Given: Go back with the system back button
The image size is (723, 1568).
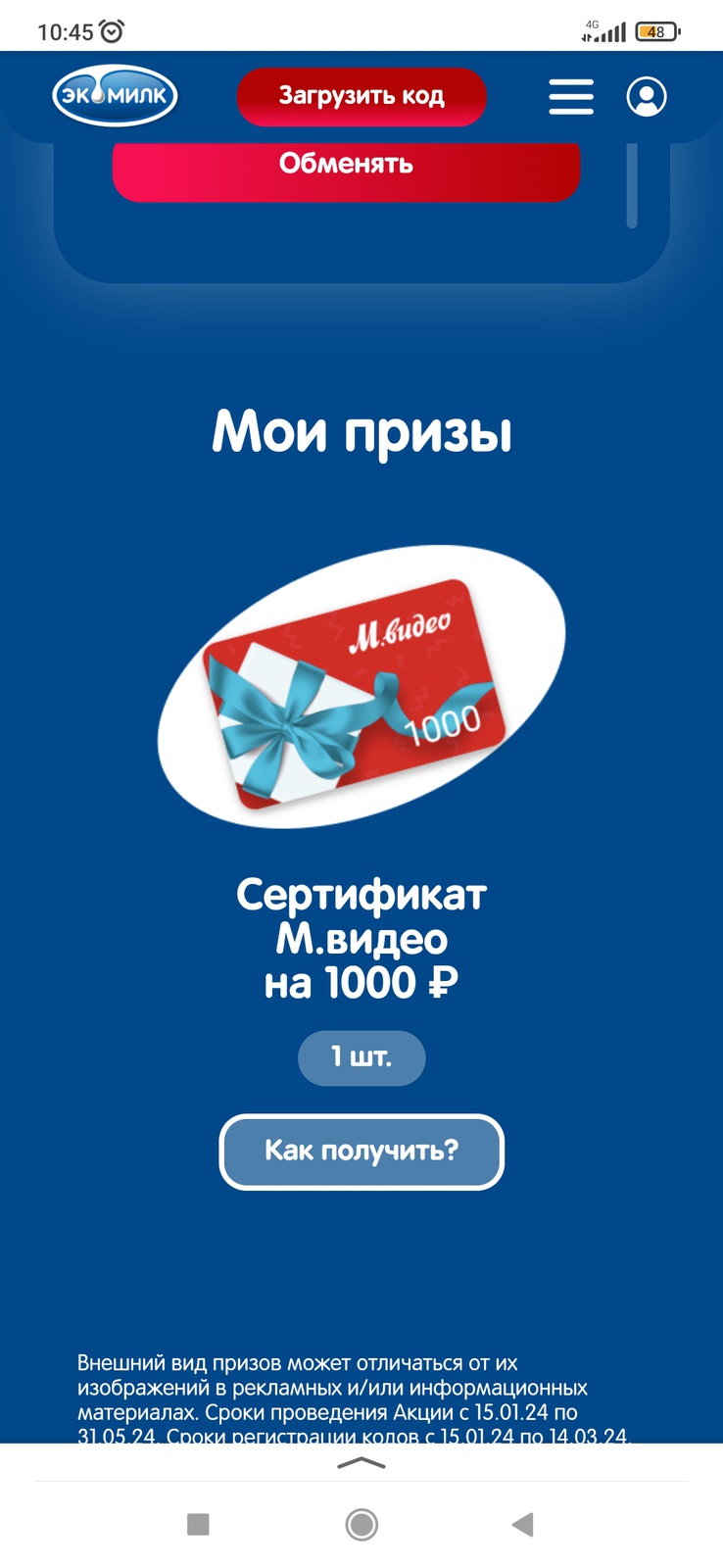Looking at the screenshot, I should click(523, 1524).
